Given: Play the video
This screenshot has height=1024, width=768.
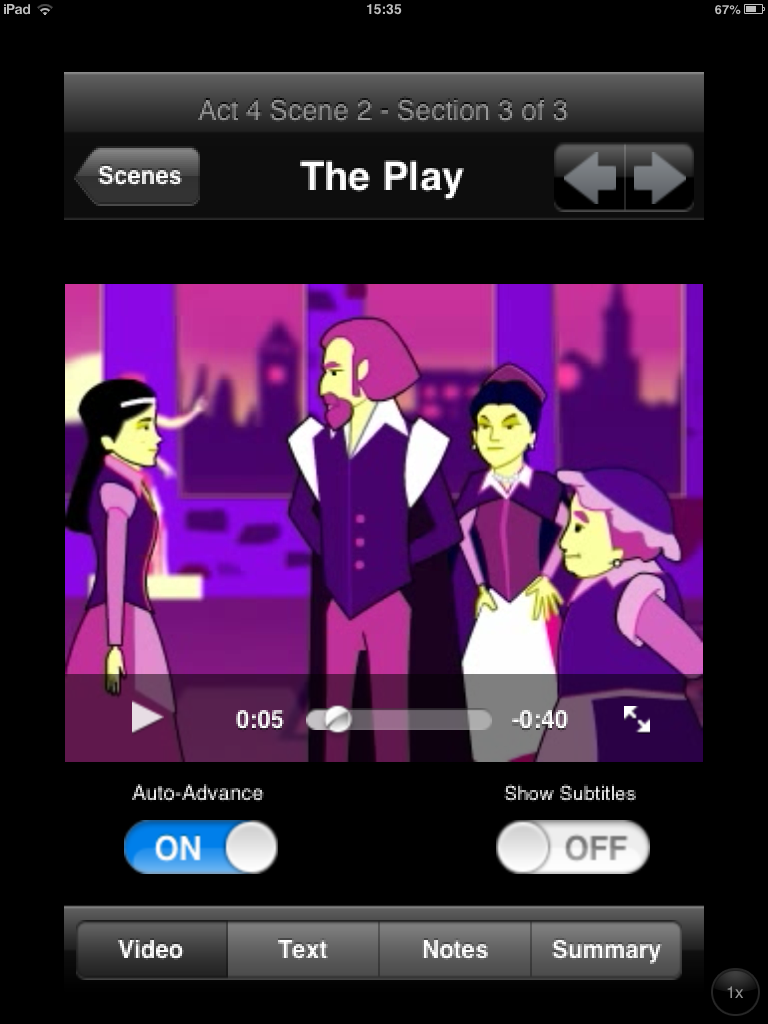Looking at the screenshot, I should 147,718.
